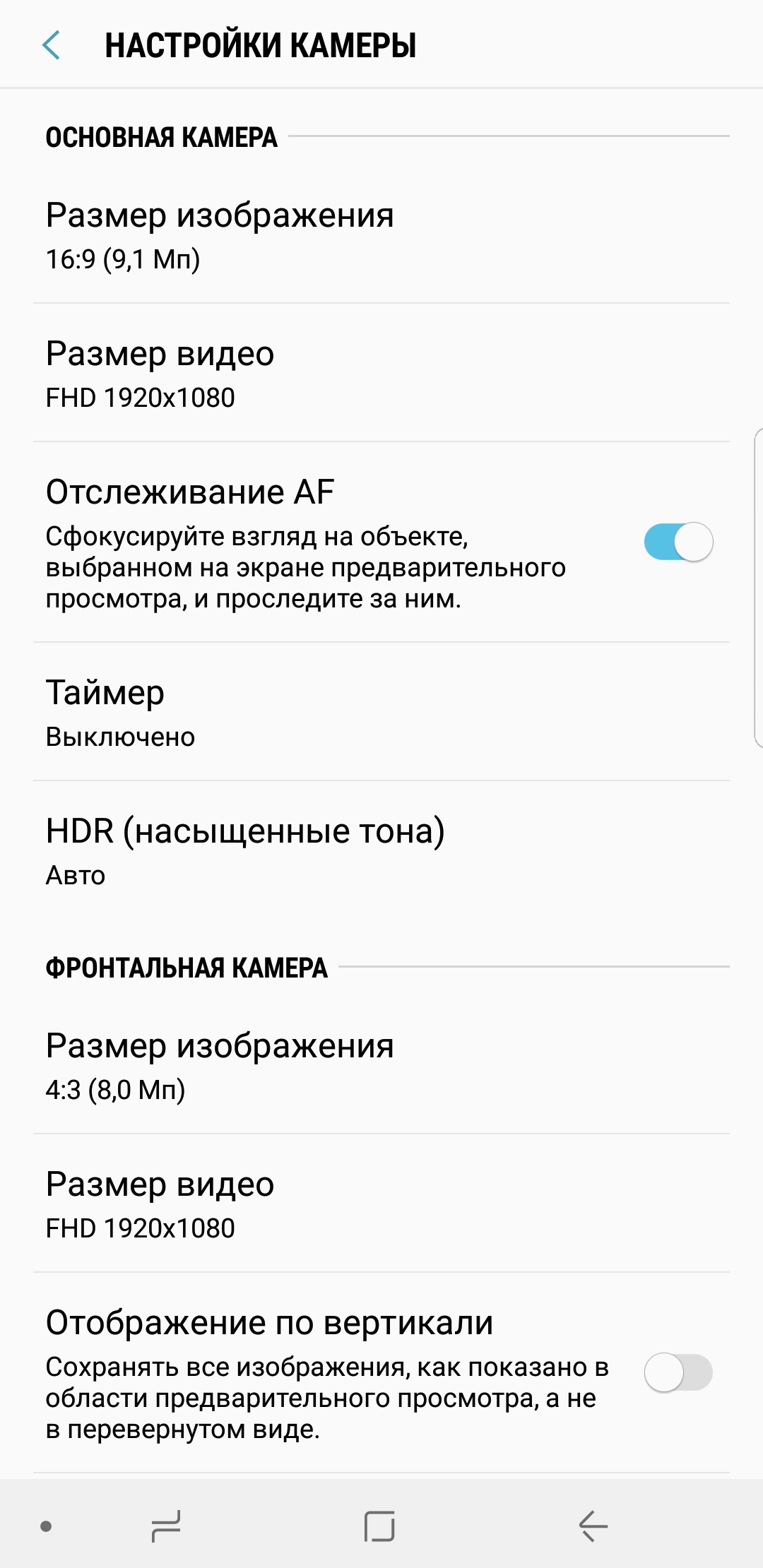This screenshot has width=763, height=1568.
Task: Tap the system home button
Action: [379, 1526]
